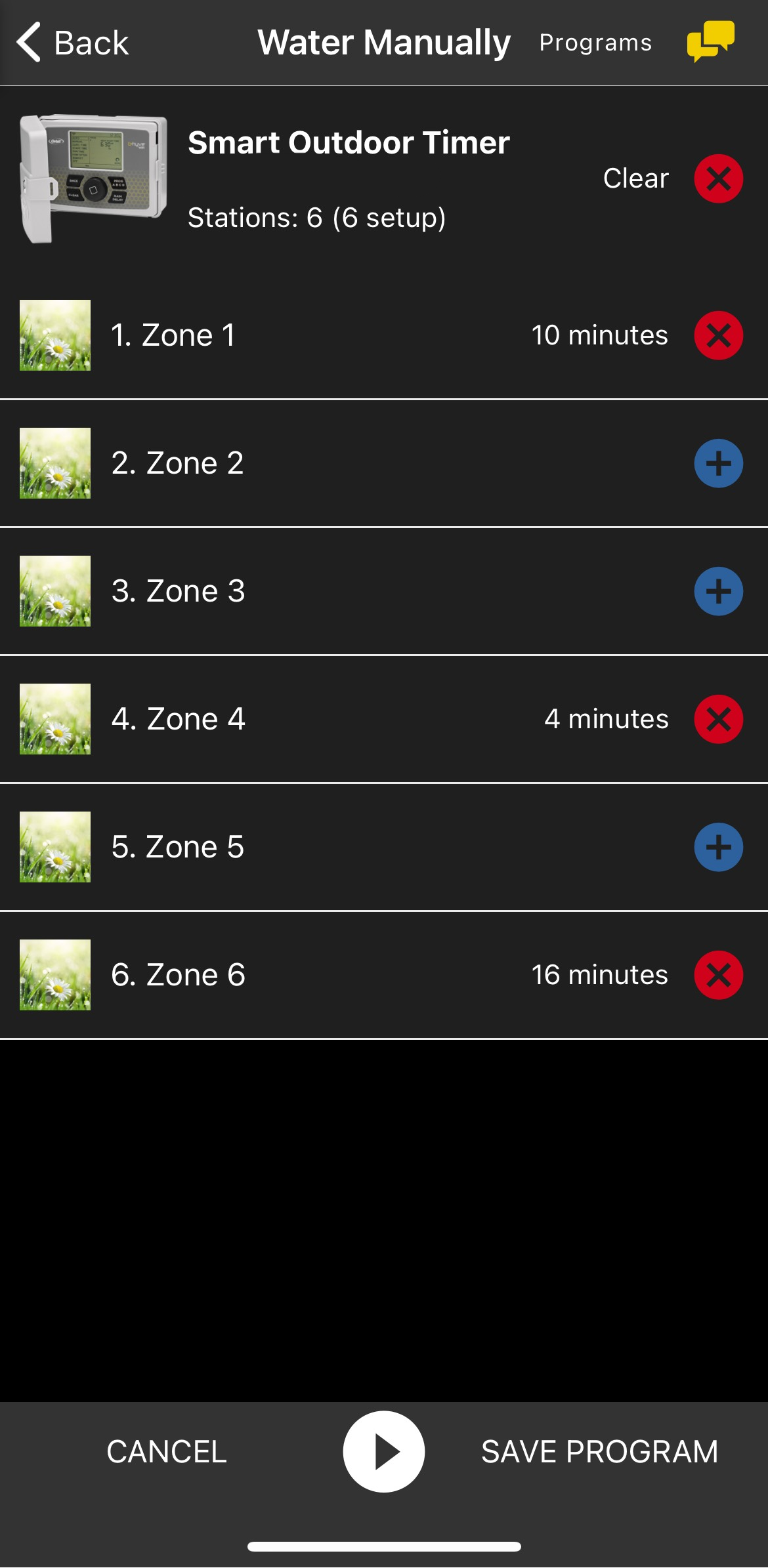The image size is (768, 1568).
Task: Add watering time to Zone 3
Action: (718, 591)
